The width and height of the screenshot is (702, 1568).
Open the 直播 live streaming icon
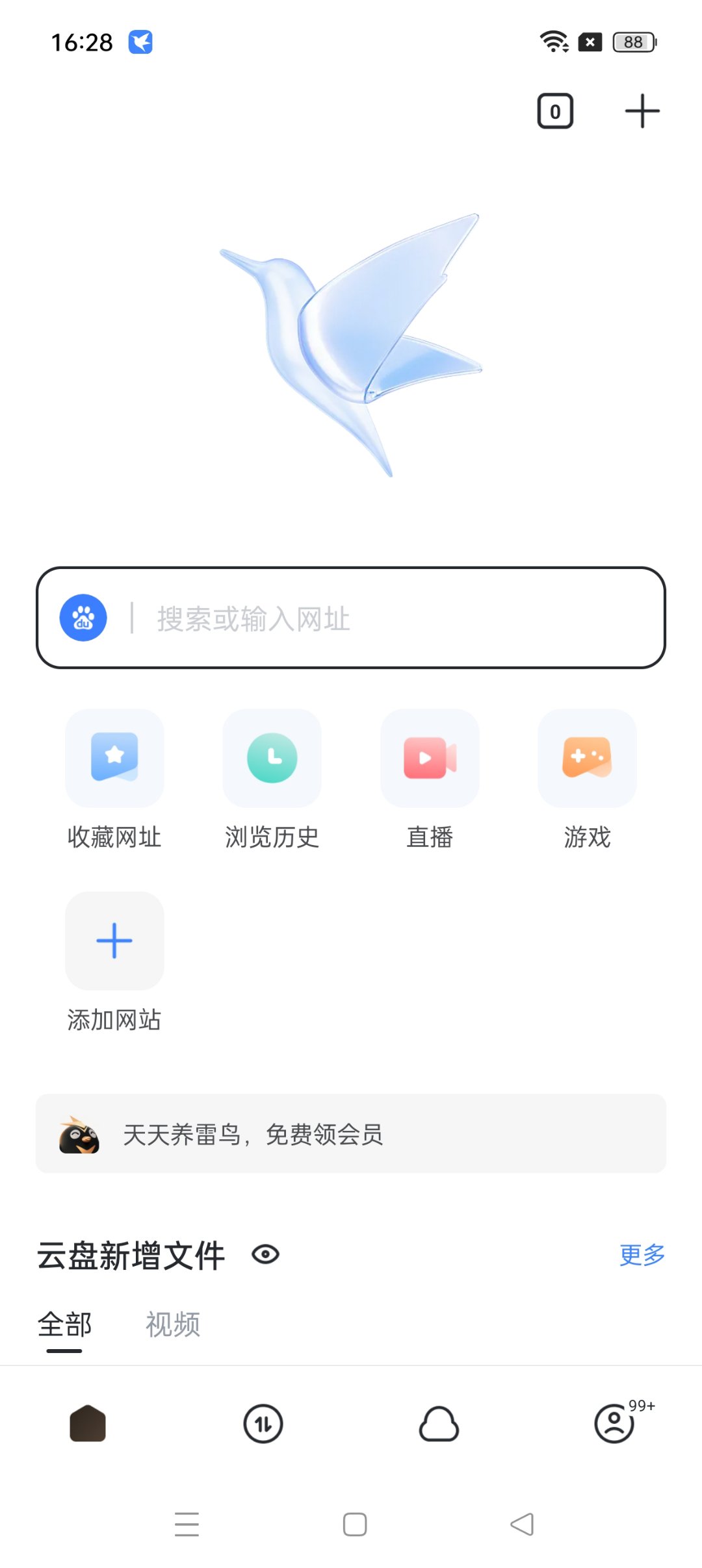pyautogui.click(x=429, y=759)
